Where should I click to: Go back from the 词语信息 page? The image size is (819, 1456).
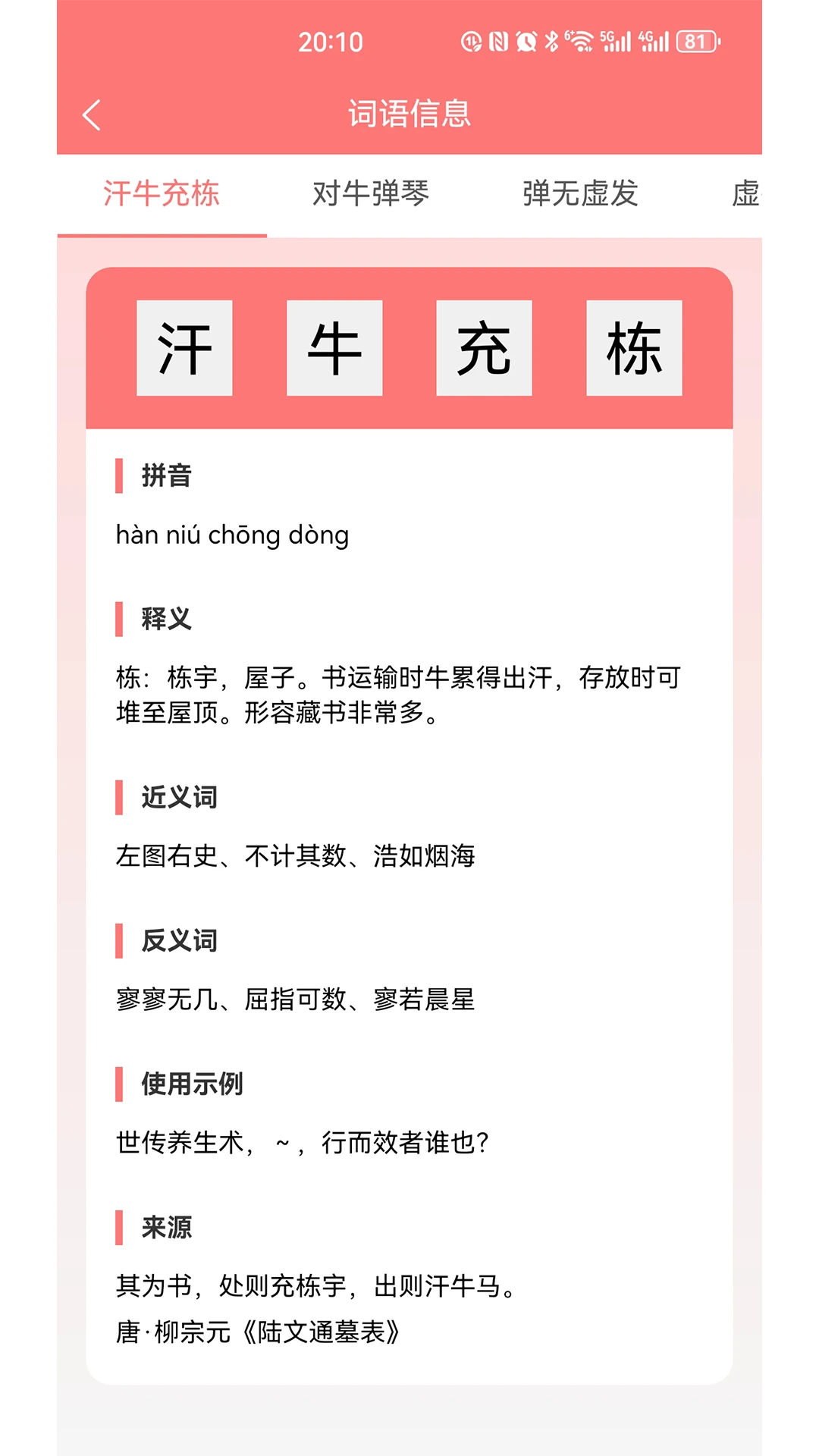pos(92,115)
